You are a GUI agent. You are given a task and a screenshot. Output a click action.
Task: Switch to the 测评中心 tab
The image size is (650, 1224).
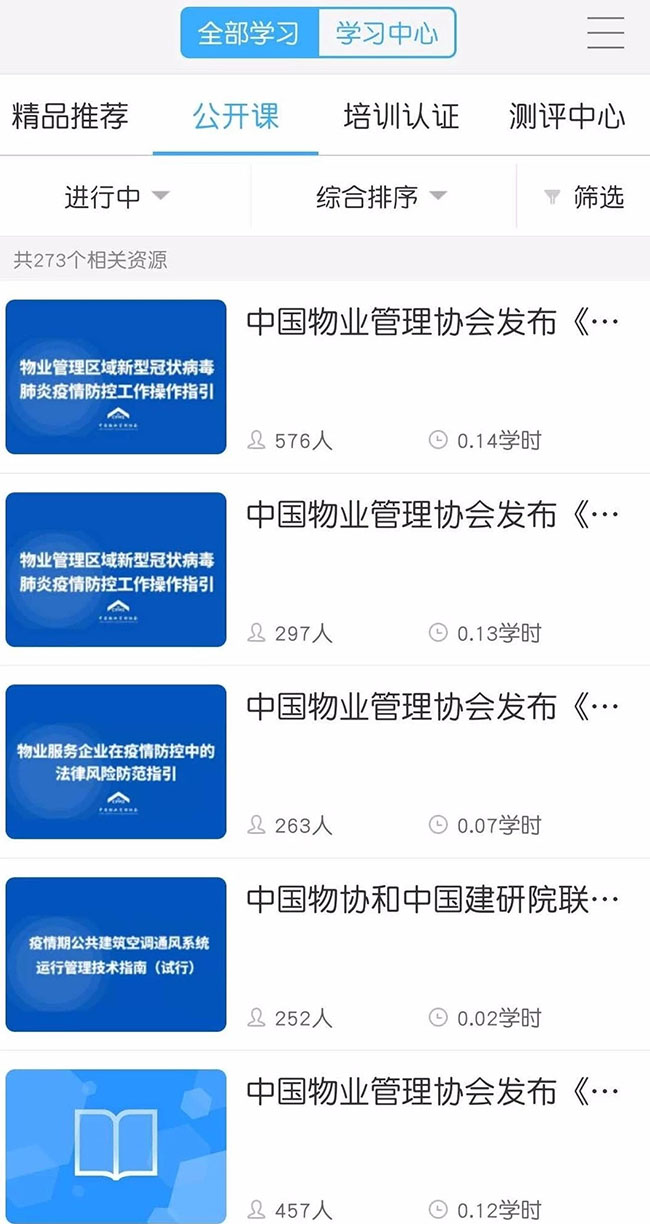567,116
